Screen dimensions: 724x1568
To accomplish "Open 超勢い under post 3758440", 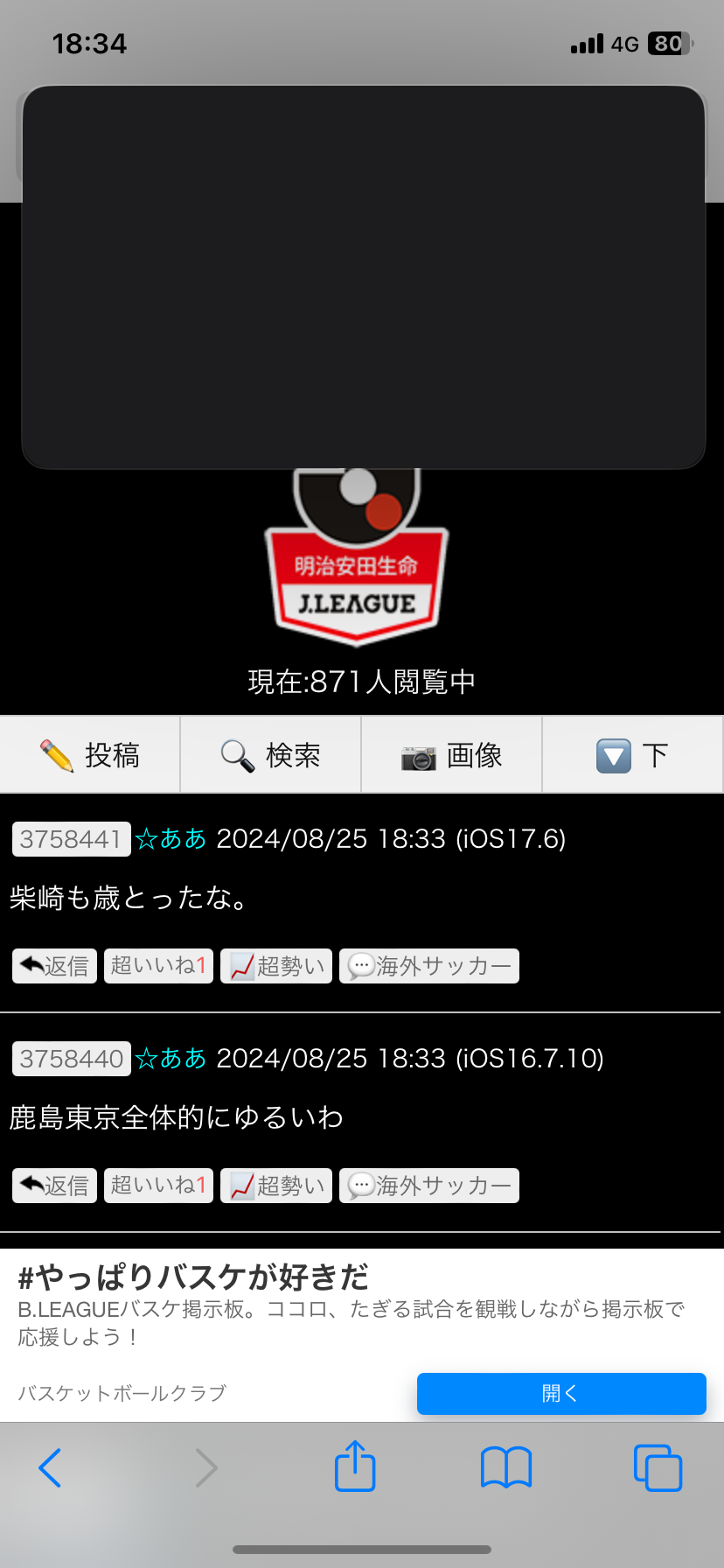I will [x=276, y=1186].
